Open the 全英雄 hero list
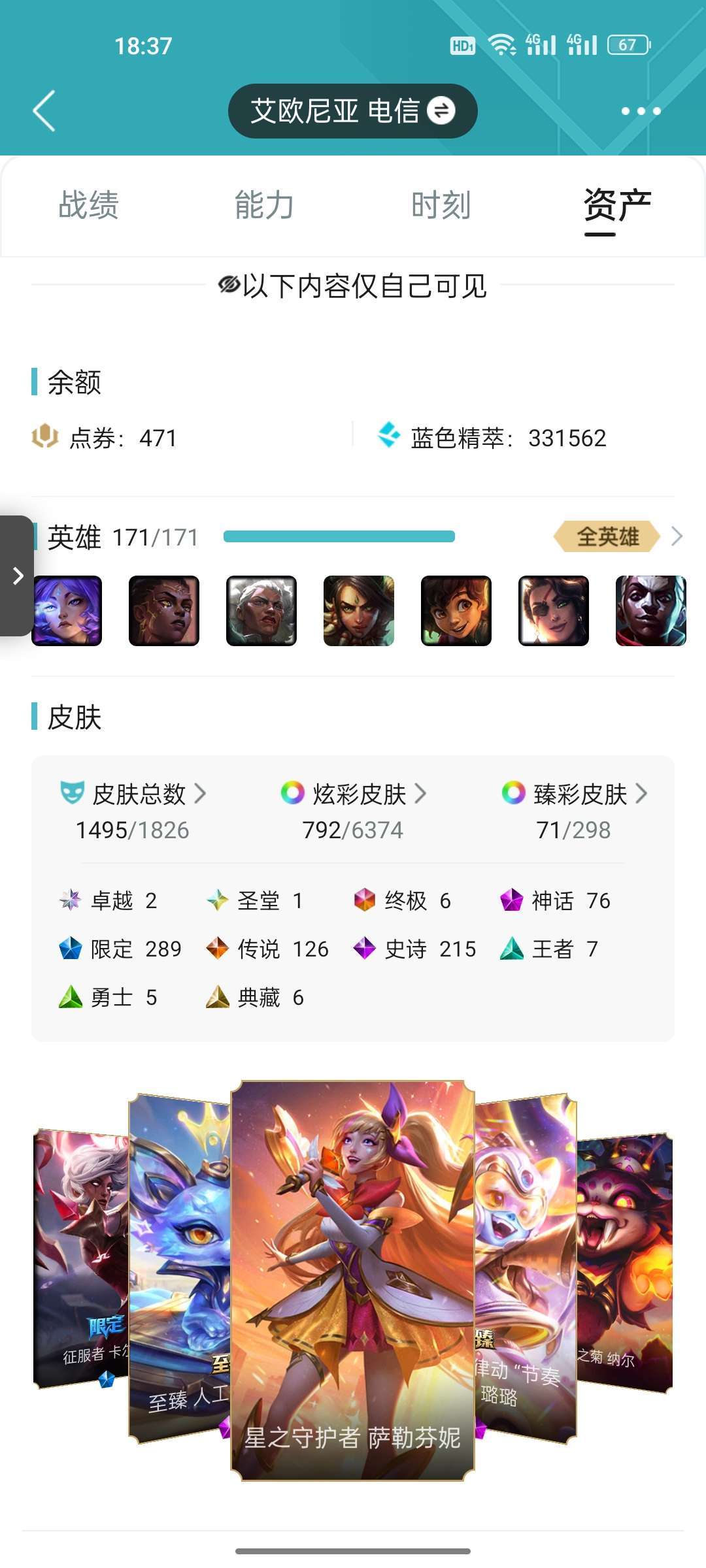This screenshot has width=706, height=1568. pos(618,537)
